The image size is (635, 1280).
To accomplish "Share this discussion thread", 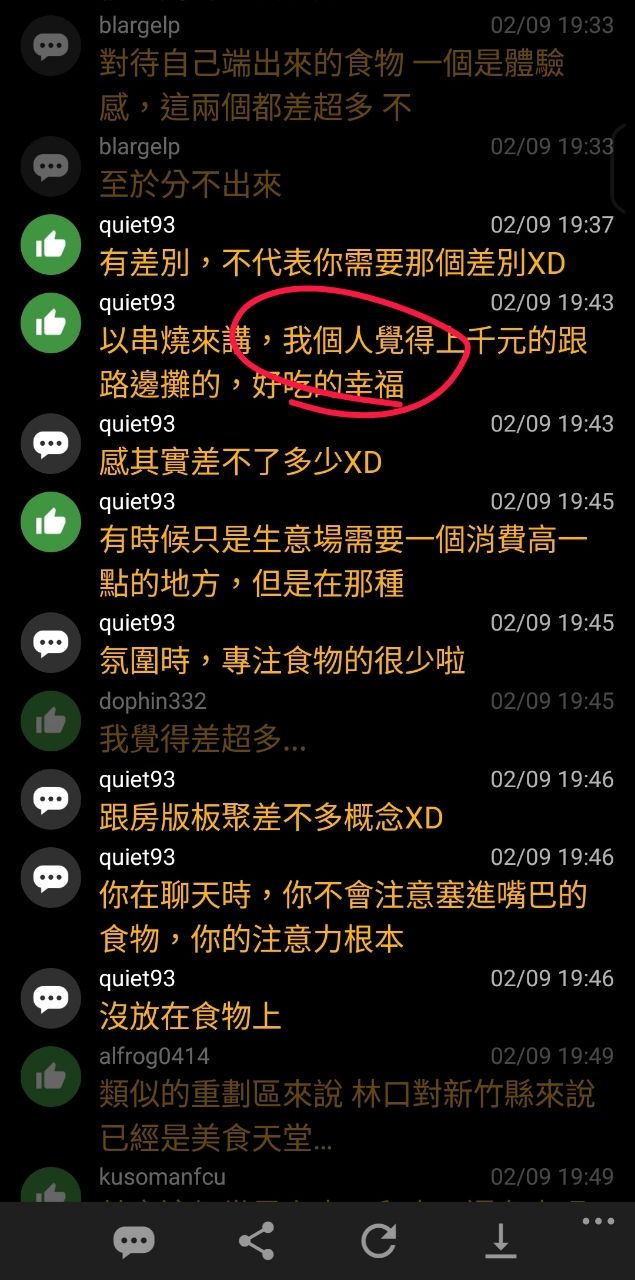I will (x=256, y=1241).
